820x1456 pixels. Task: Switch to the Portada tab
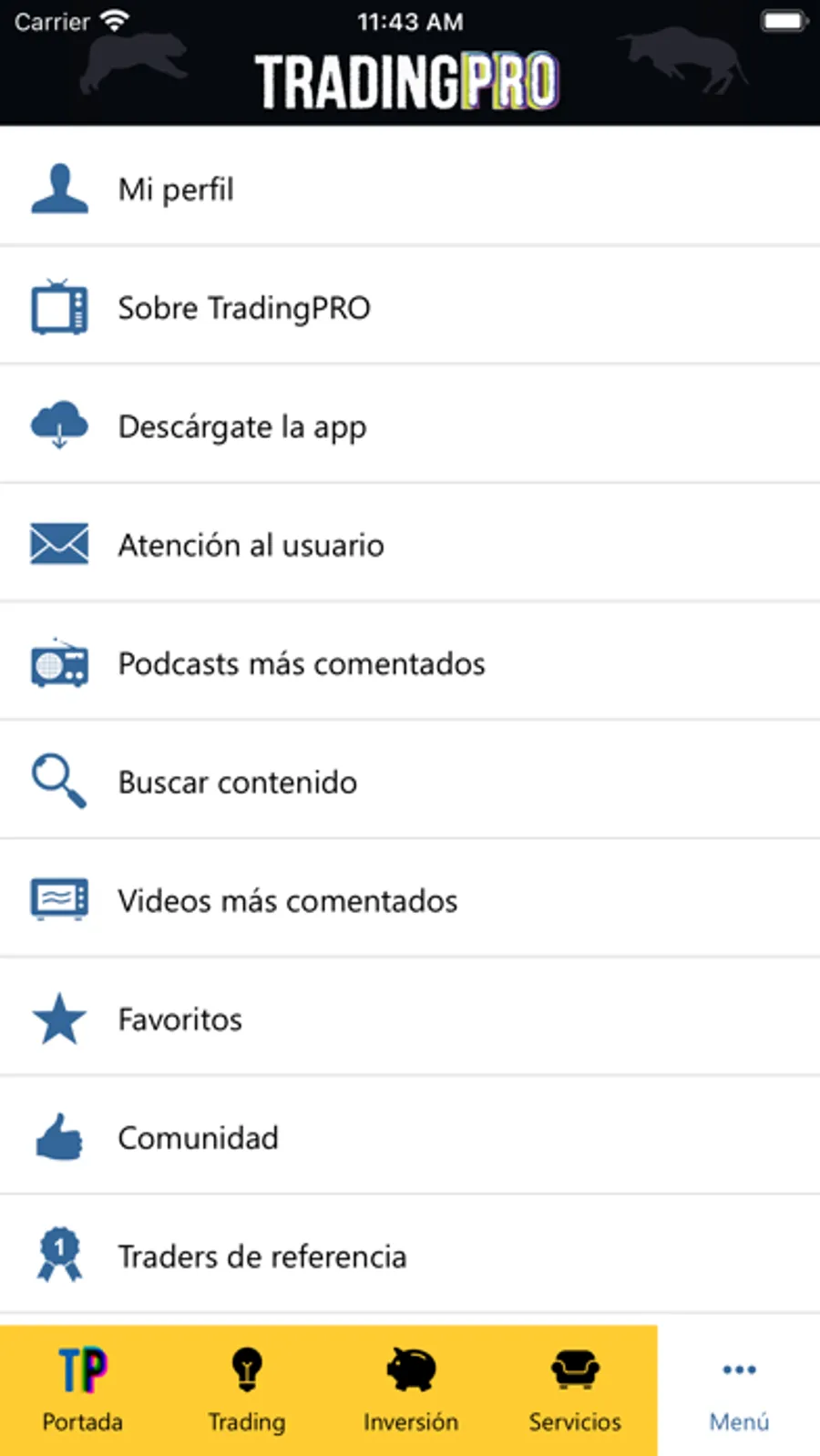tap(82, 1390)
